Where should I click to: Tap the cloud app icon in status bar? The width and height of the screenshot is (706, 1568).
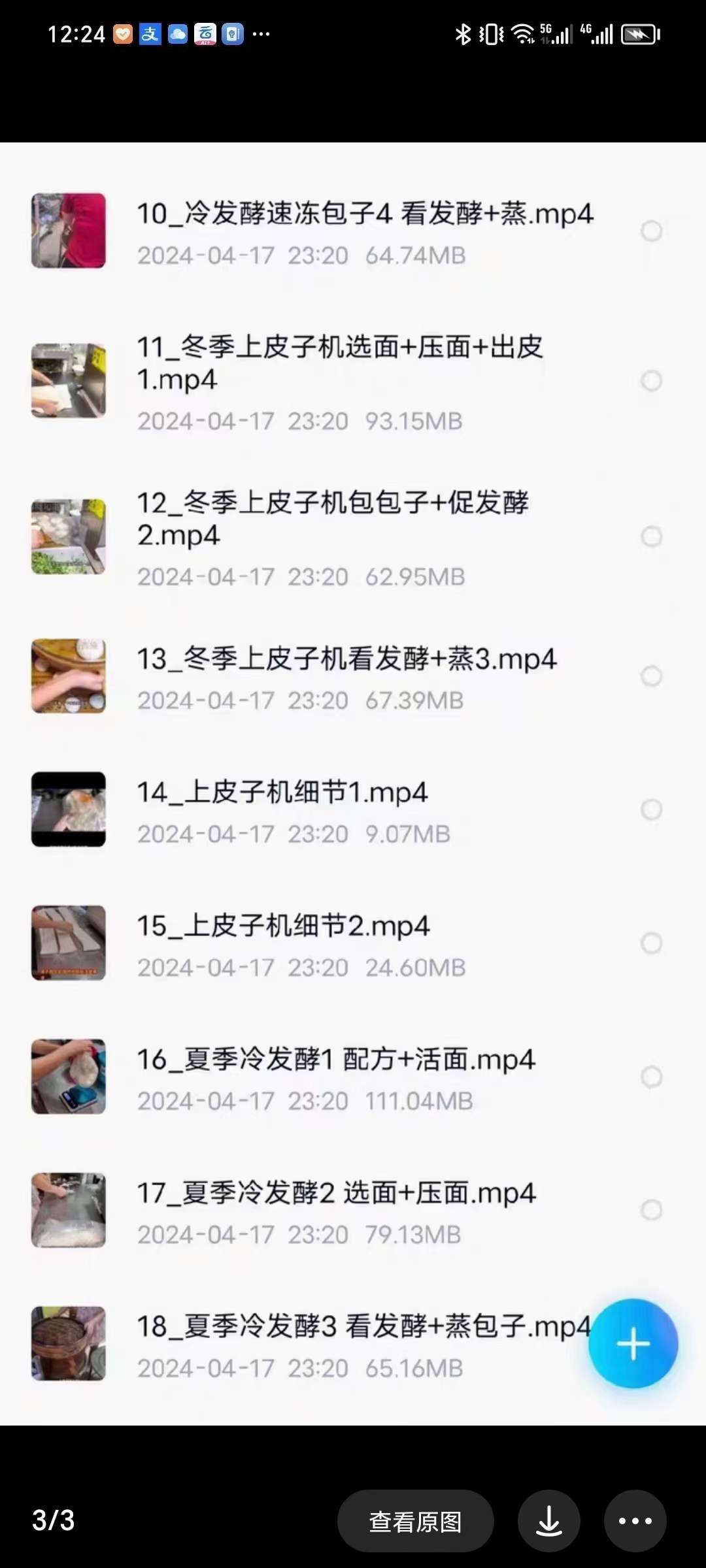(x=177, y=34)
